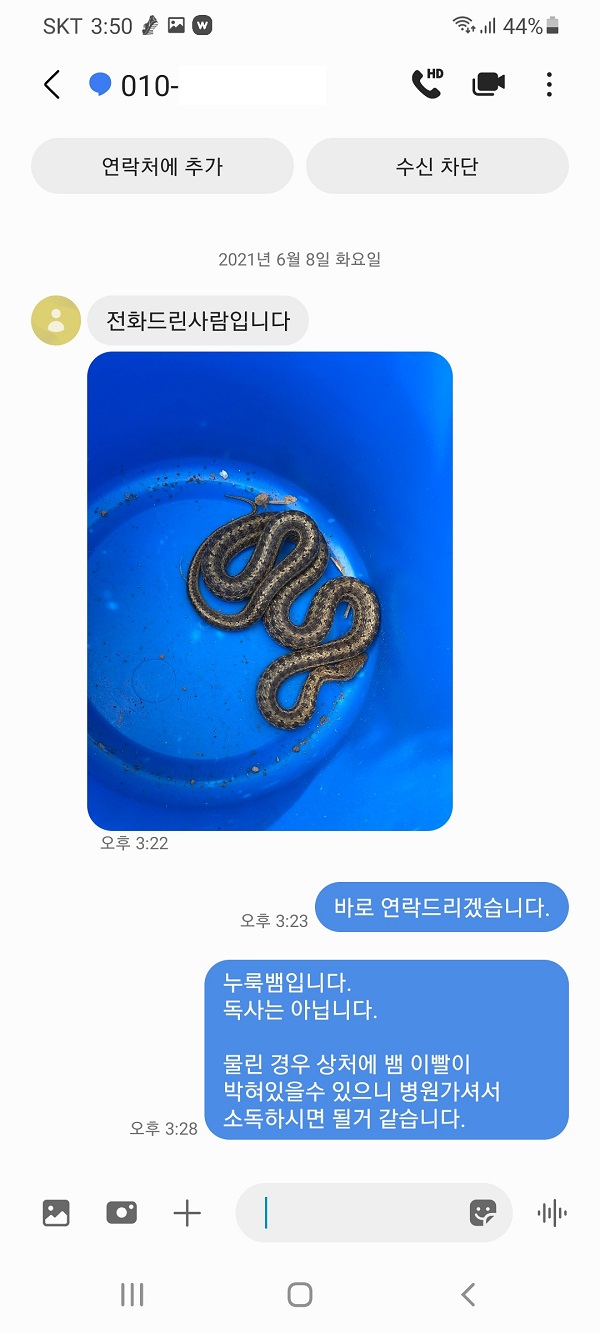600x1333 pixels.
Task: Open recent apps in navigation bar
Action: [132, 1294]
